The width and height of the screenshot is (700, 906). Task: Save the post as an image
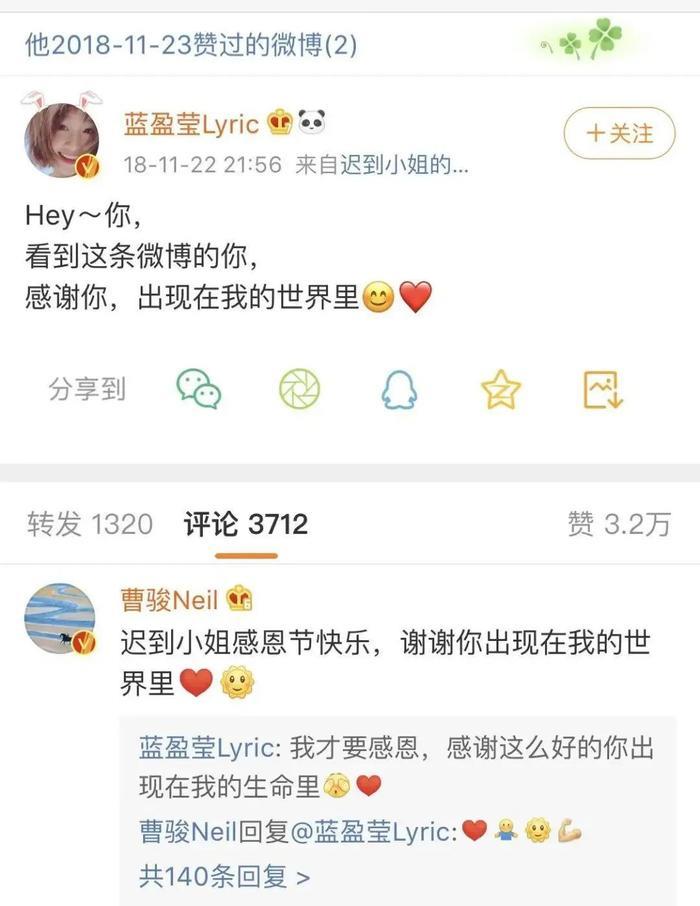click(603, 389)
